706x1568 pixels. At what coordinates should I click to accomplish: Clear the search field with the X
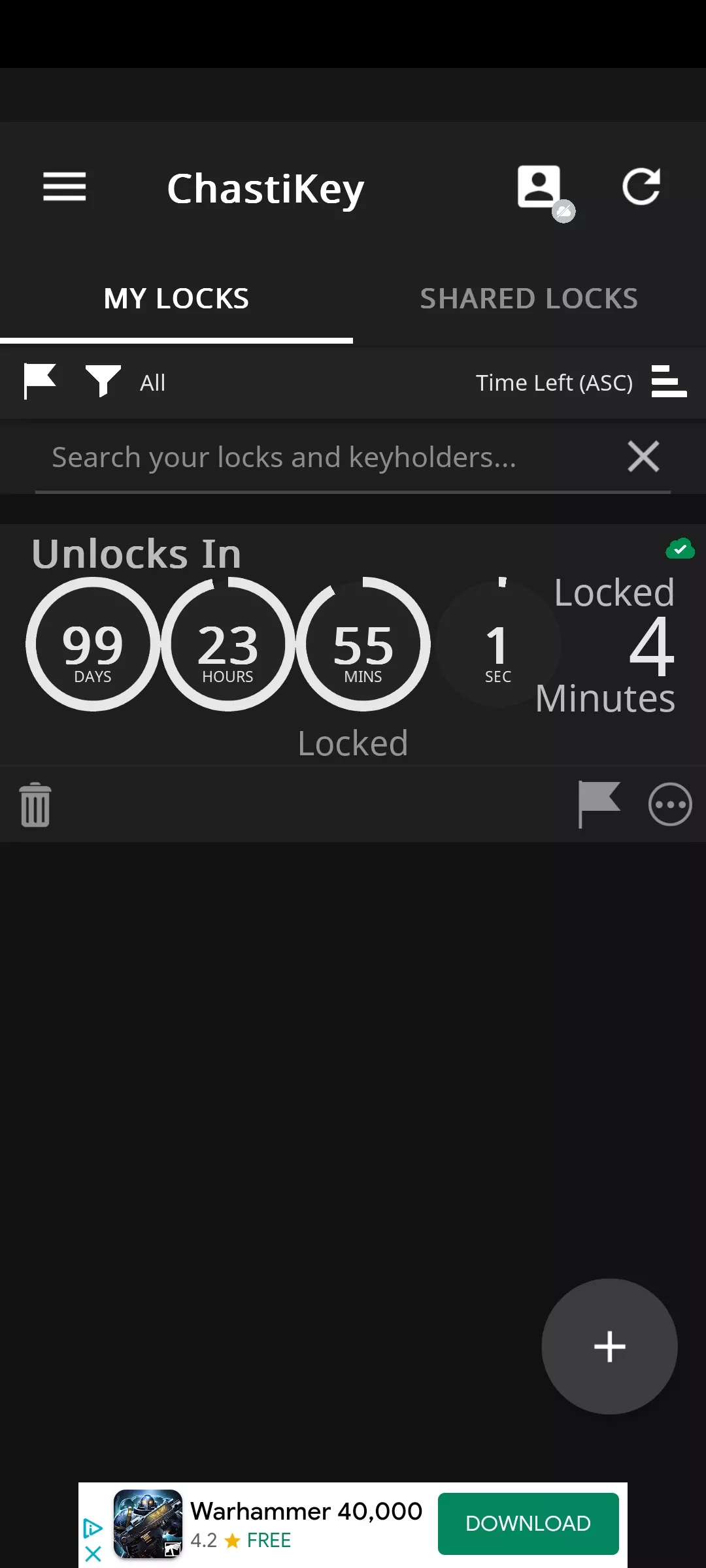point(643,457)
